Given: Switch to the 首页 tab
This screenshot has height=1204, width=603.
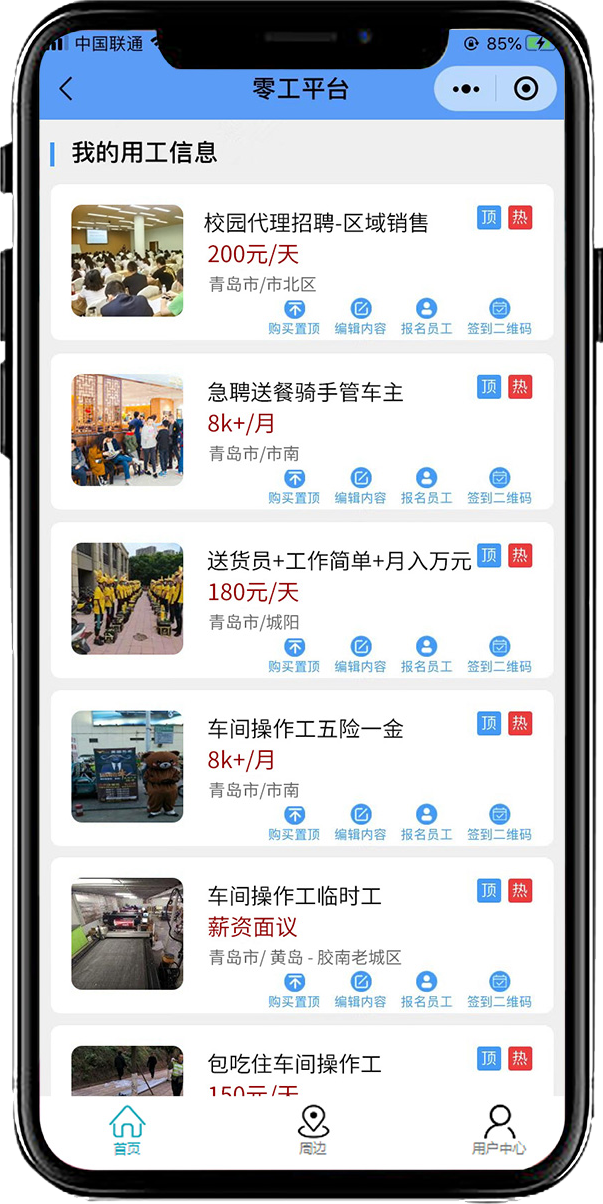Looking at the screenshot, I should [x=127, y=1130].
